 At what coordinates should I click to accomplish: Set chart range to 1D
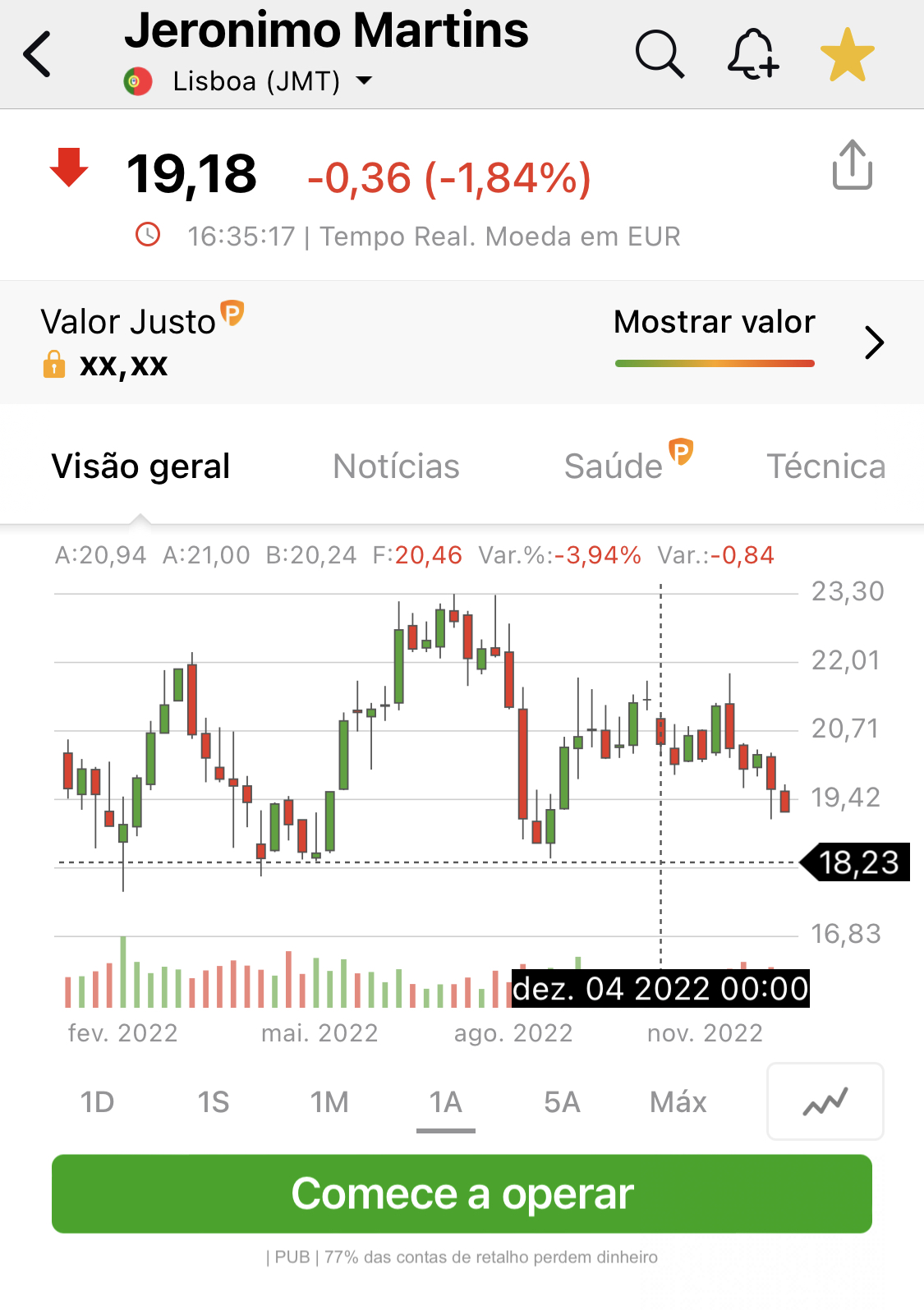coord(97,1102)
